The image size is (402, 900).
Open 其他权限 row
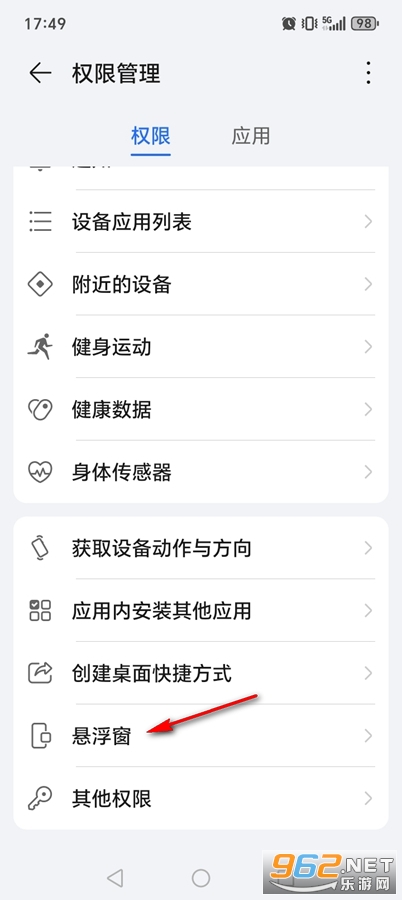[x=201, y=798]
